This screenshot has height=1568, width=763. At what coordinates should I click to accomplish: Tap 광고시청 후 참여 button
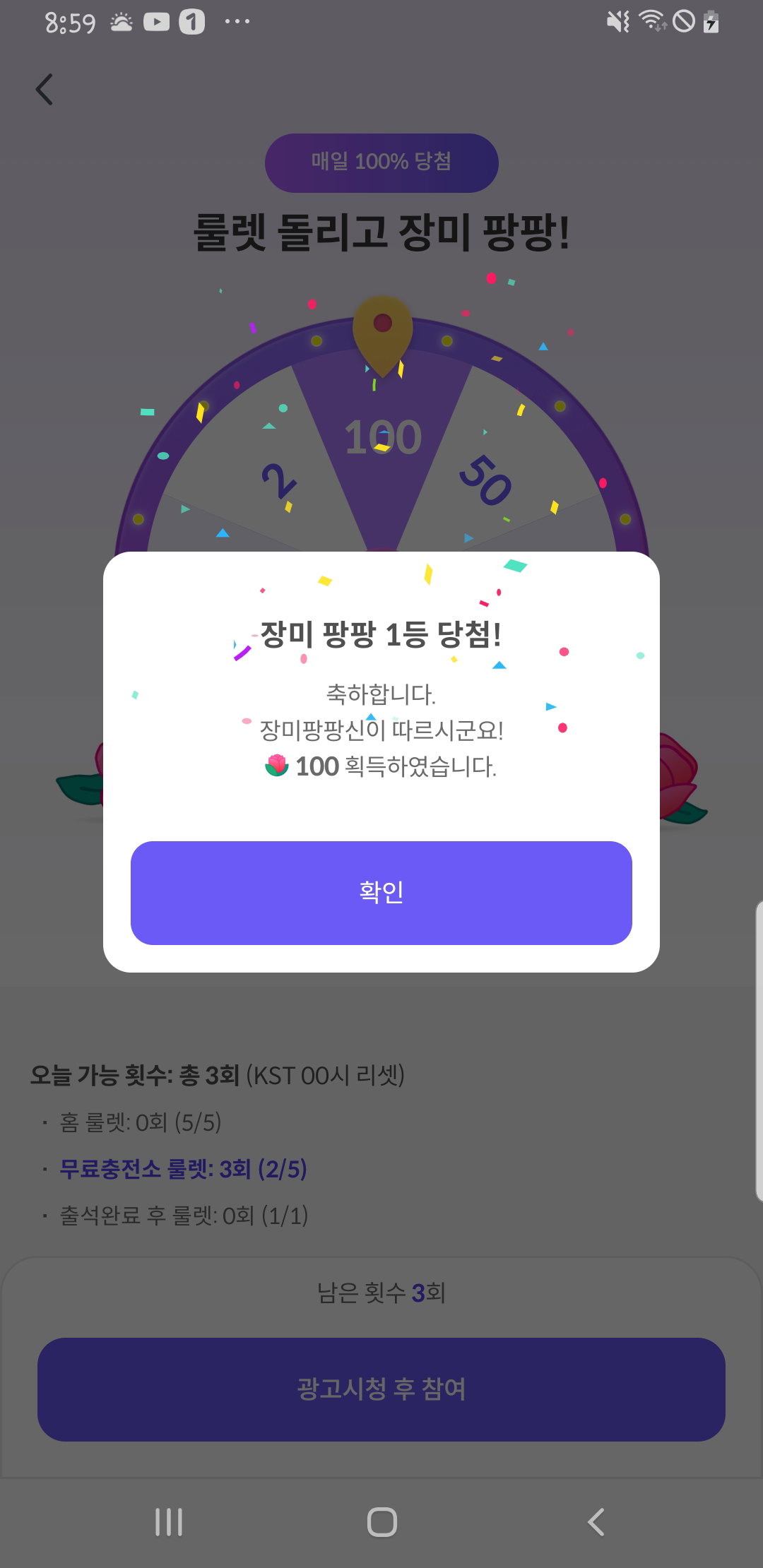(381, 1389)
